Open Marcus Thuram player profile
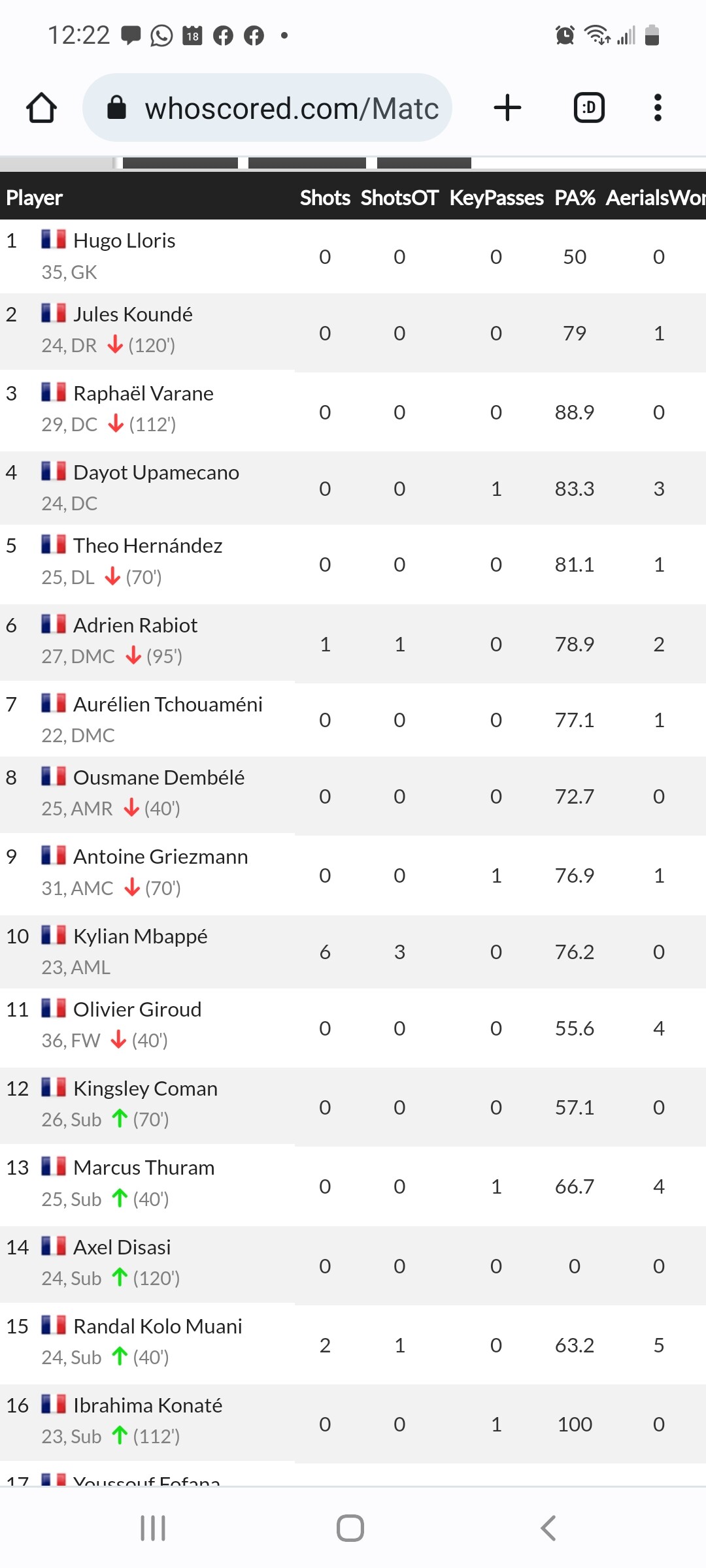Viewport: 706px width, 1568px height. [x=144, y=1168]
